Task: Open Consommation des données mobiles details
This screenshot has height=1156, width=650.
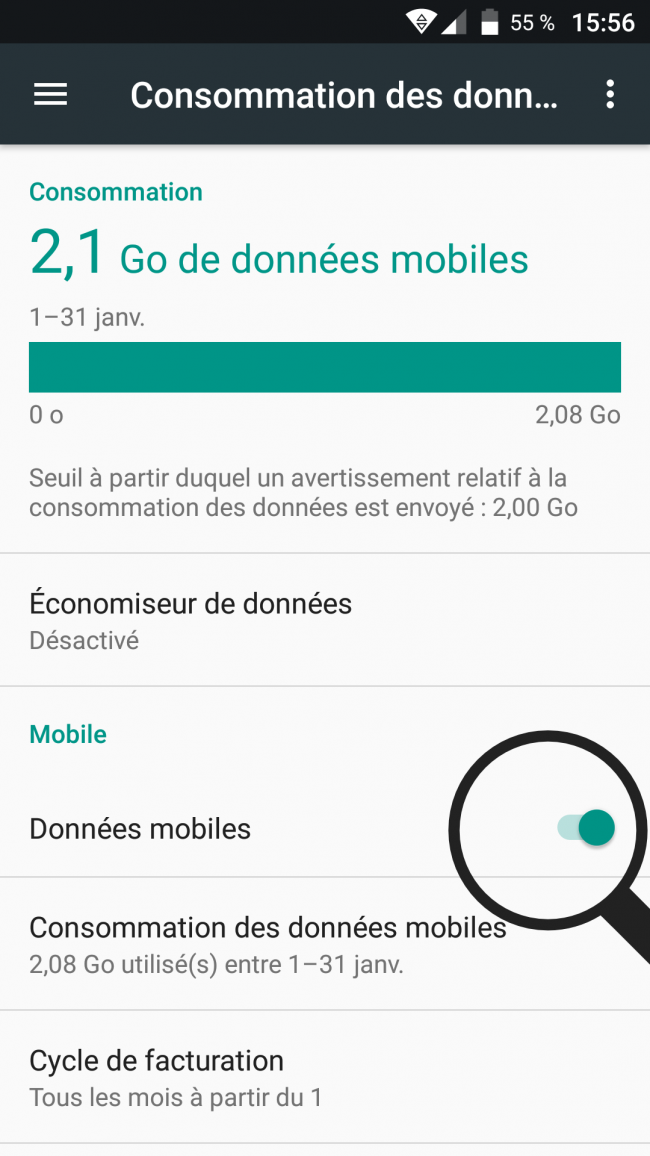Action: click(267, 944)
